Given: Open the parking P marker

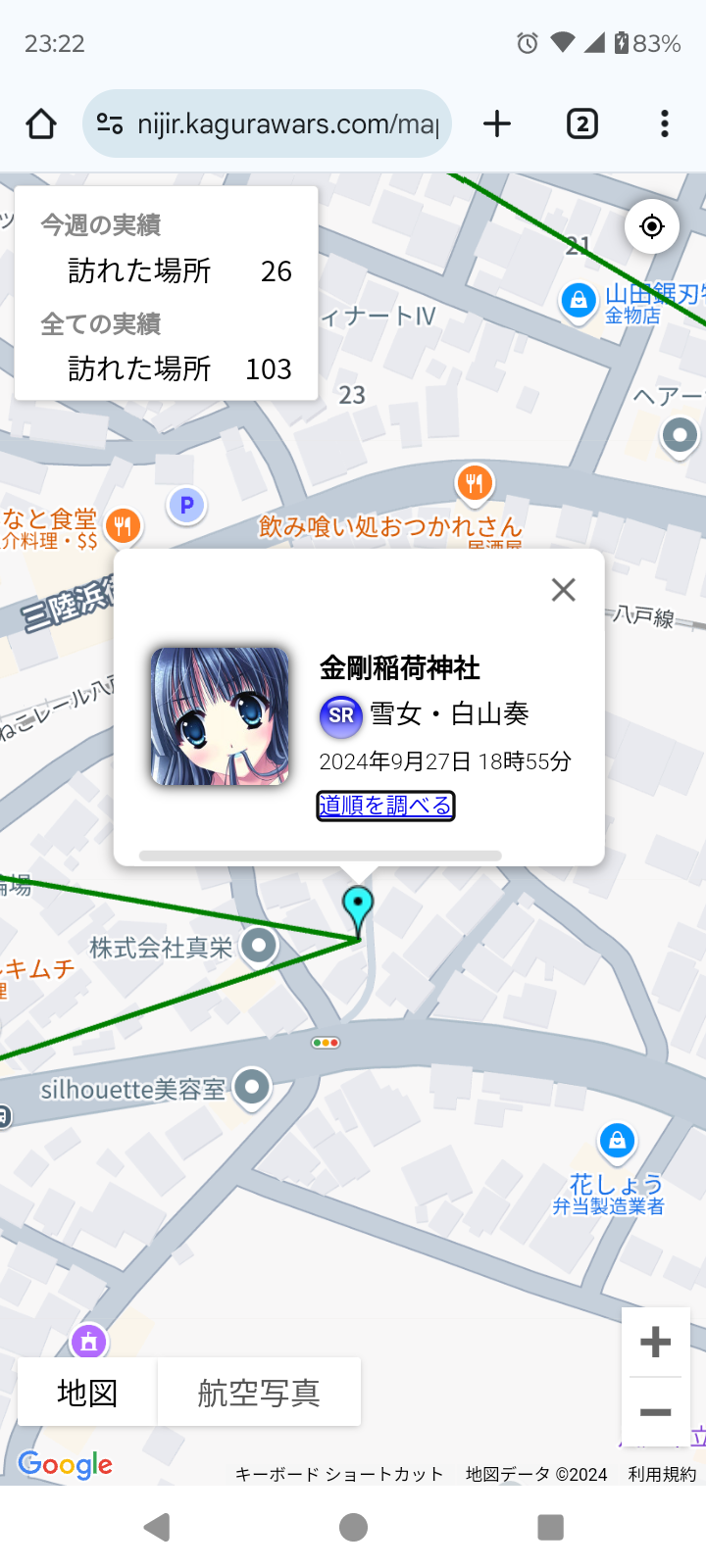Looking at the screenshot, I should (x=186, y=506).
